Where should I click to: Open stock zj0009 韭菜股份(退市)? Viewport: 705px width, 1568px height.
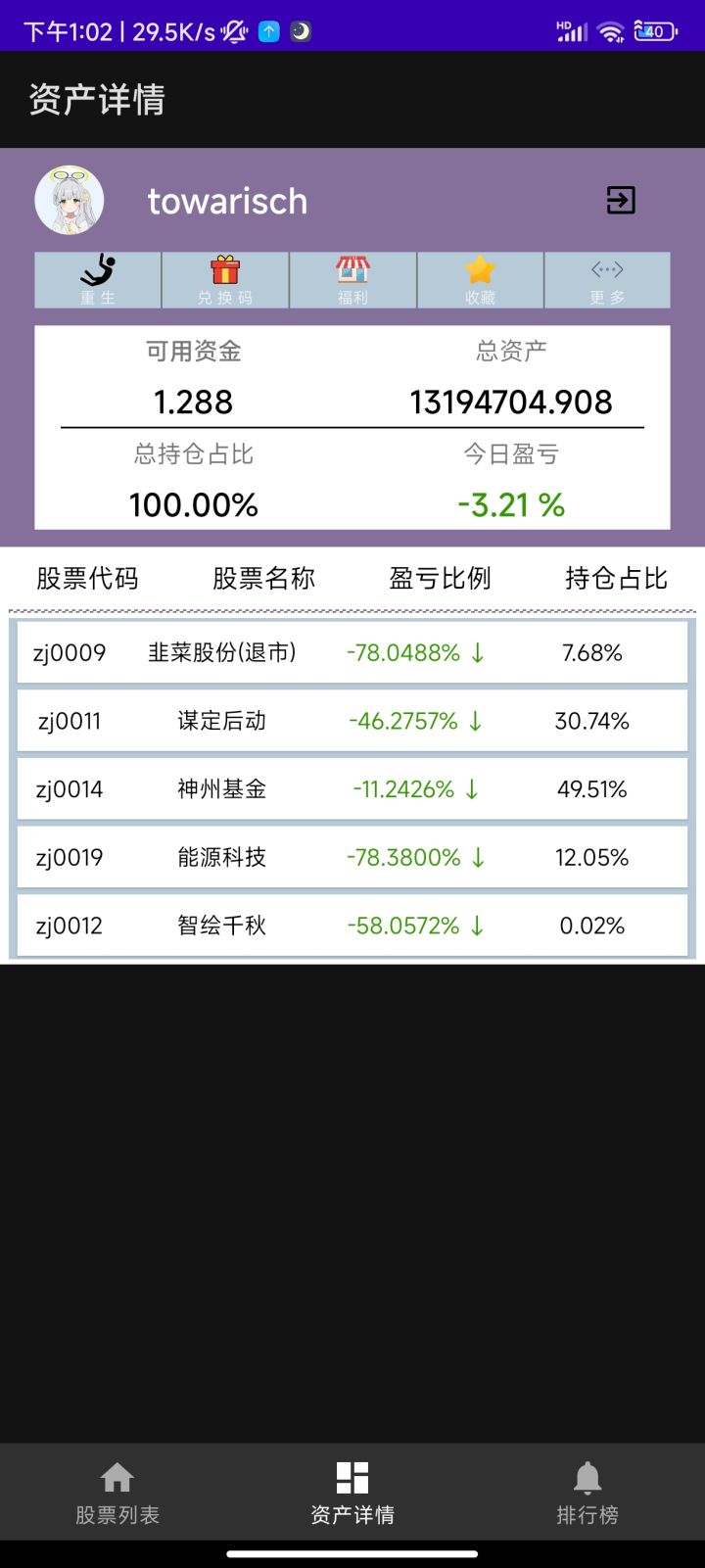(352, 652)
